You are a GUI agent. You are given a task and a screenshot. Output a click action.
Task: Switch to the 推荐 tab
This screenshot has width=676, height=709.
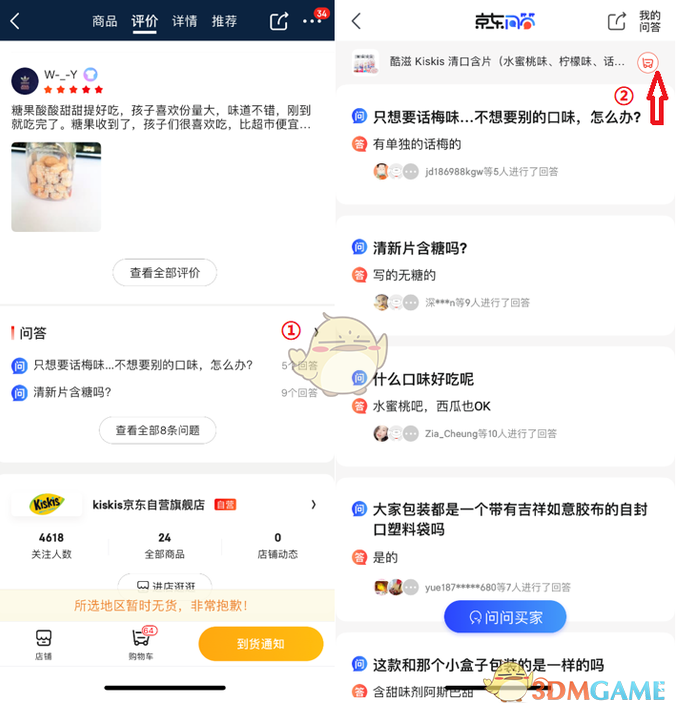[224, 21]
